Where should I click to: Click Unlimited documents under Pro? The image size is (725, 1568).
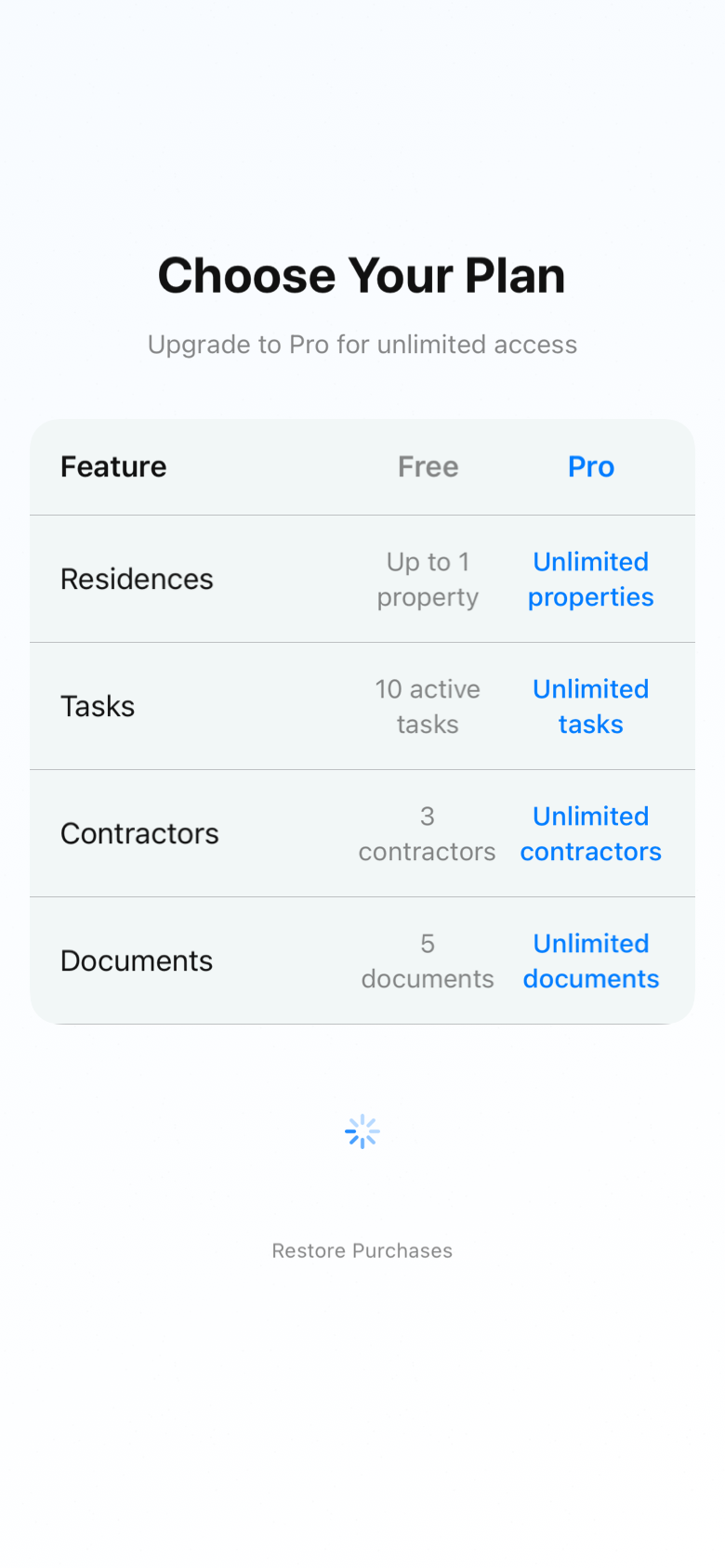(x=590, y=960)
